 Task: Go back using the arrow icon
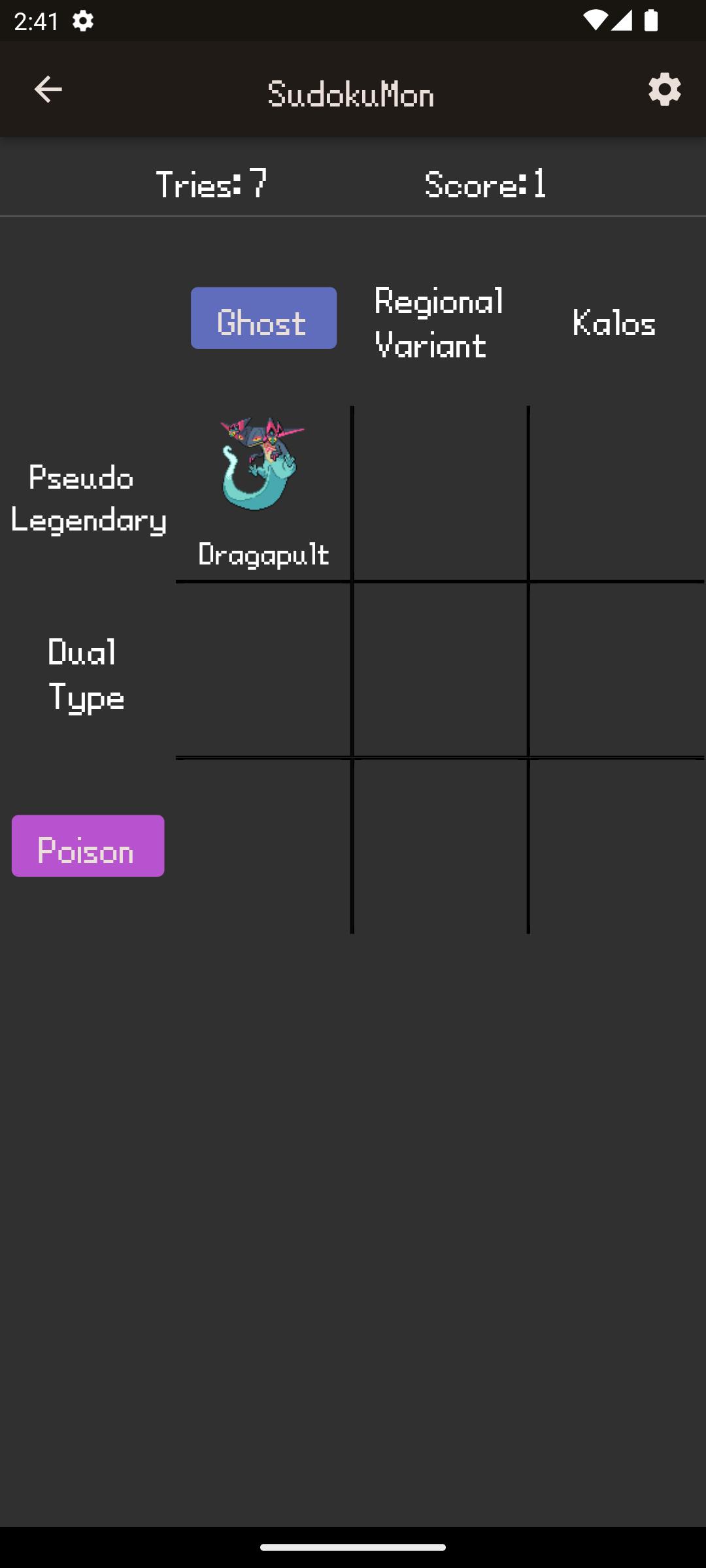pos(48,89)
